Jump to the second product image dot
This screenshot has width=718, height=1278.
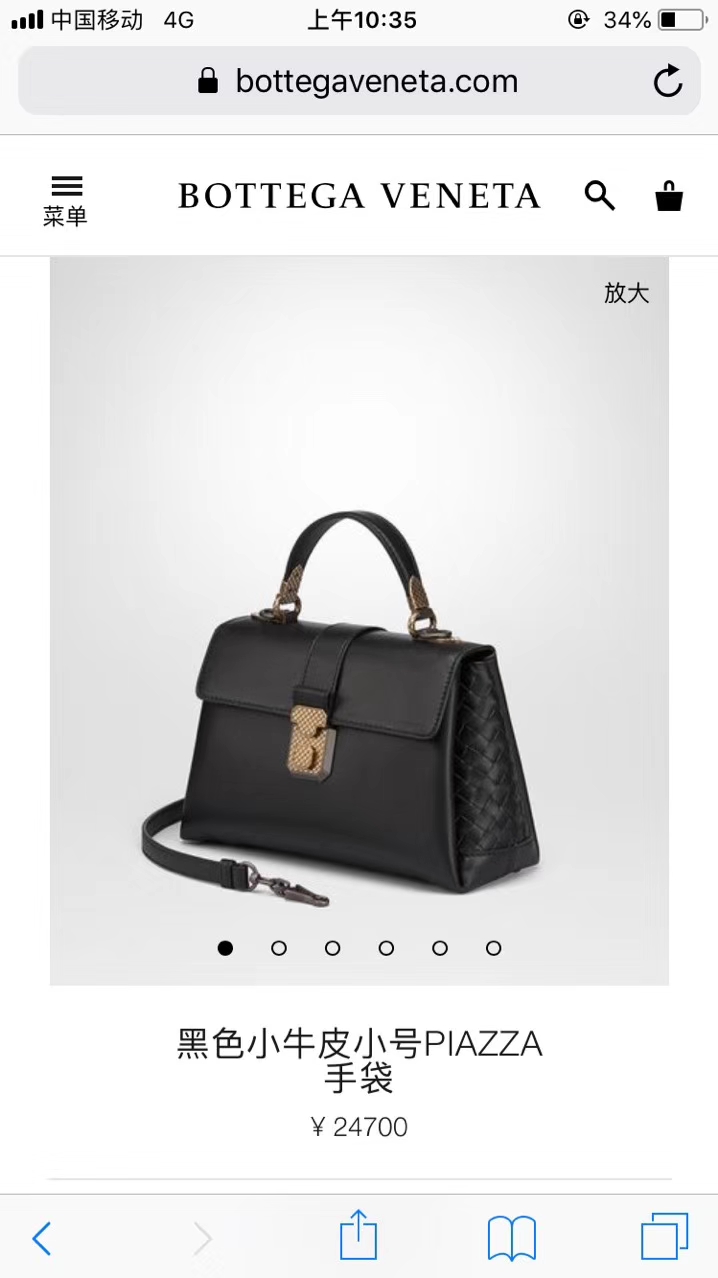pos(279,948)
